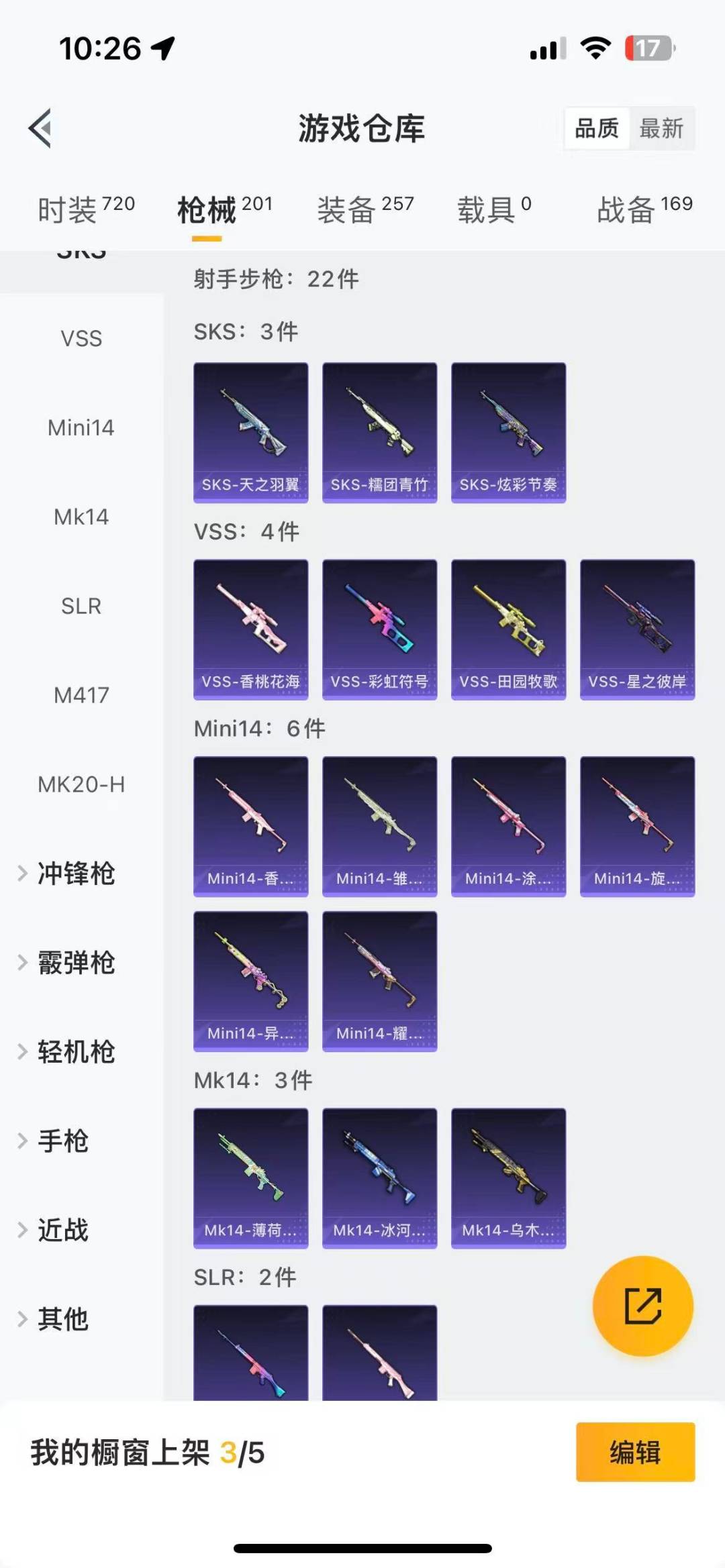Expand the 霰弹枪 category
Screen dimensions: 725x1568
click(x=75, y=963)
